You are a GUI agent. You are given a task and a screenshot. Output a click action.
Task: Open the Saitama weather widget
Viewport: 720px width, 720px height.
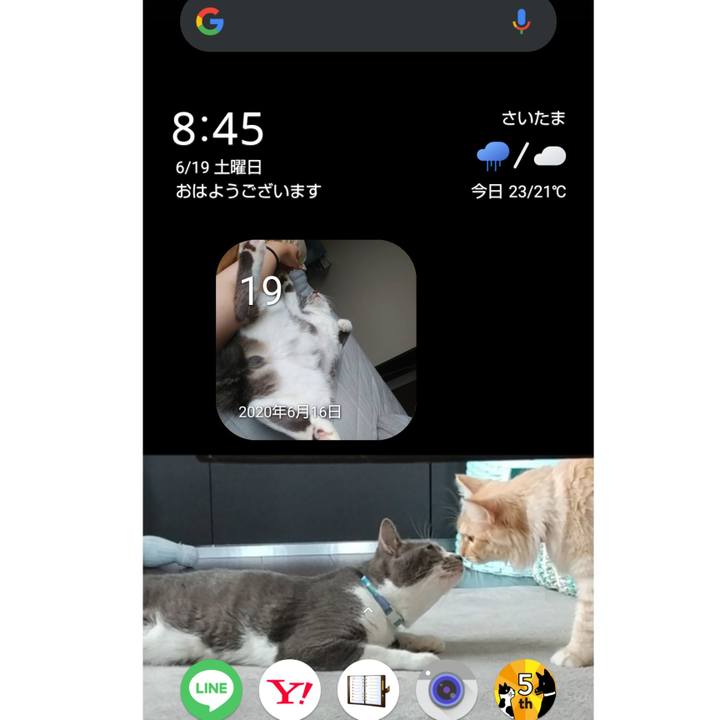[x=520, y=155]
